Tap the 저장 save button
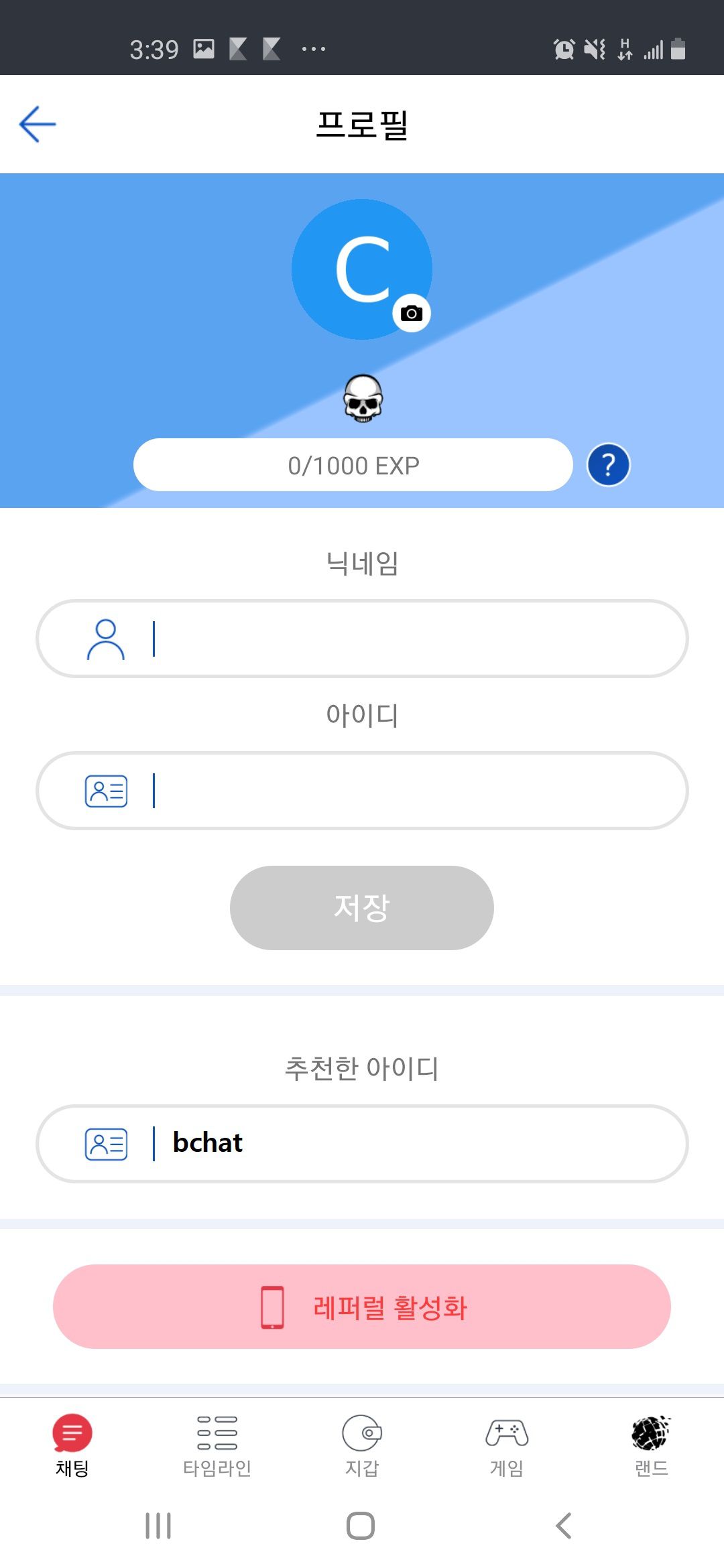The height and width of the screenshot is (1568, 724). click(362, 908)
